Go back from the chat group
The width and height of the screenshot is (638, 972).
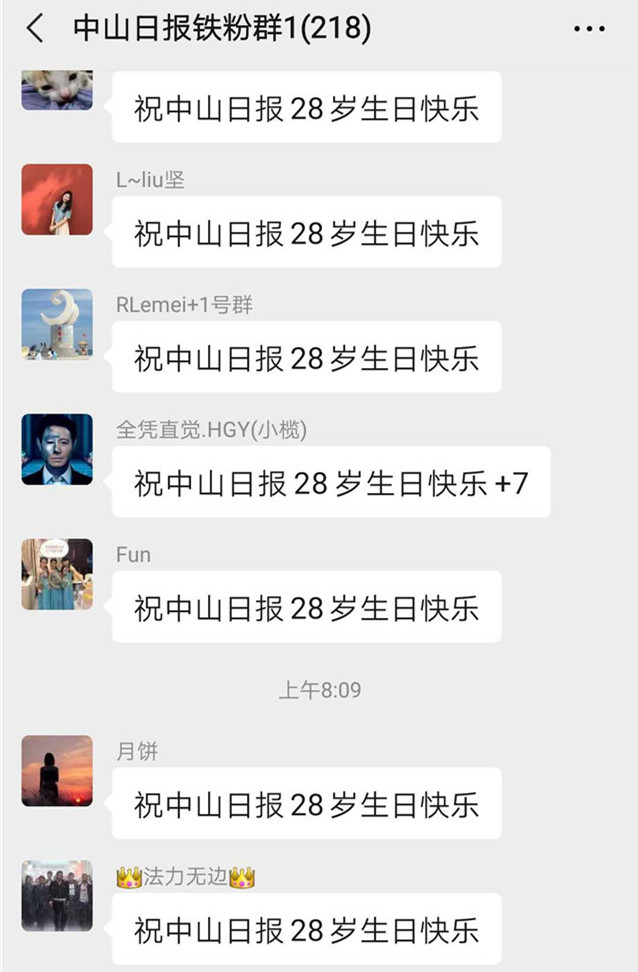click(x=35, y=29)
